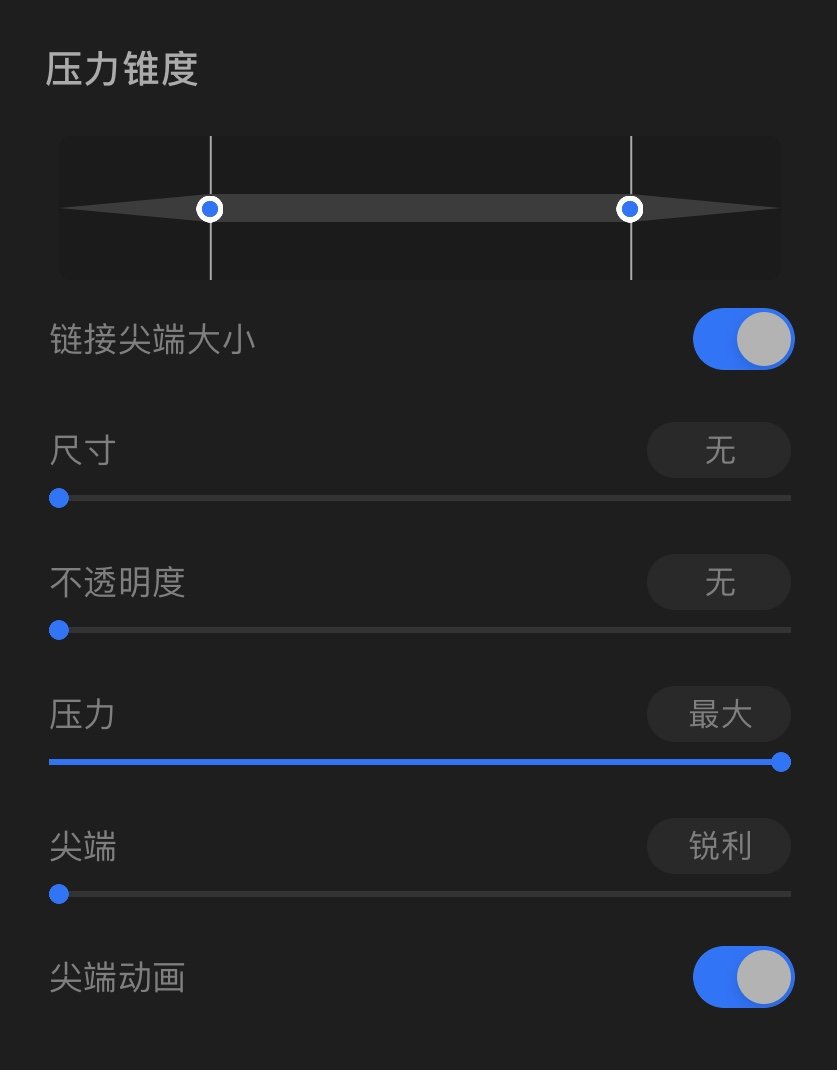Click the 压力锥度 panel title
The height and width of the screenshot is (1070, 837).
[122, 70]
